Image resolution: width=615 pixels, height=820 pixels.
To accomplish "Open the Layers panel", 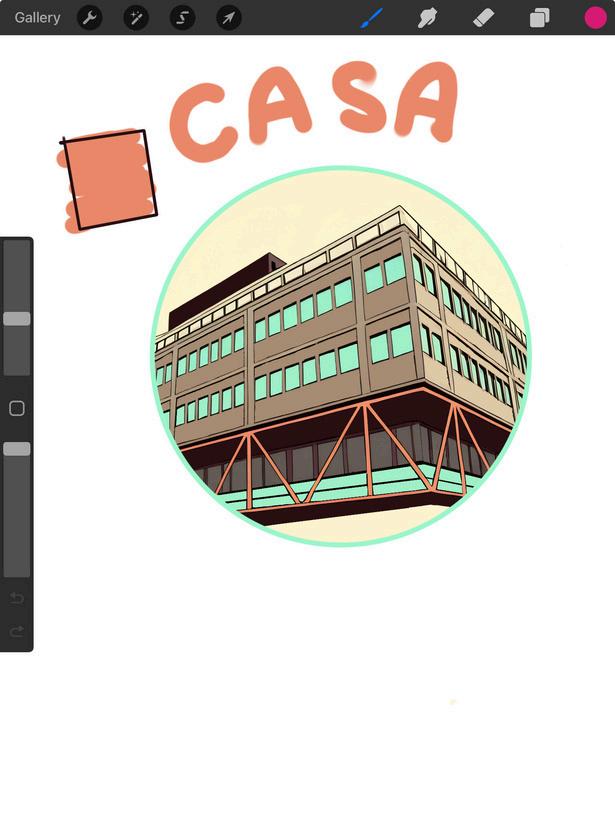I will pos(539,18).
